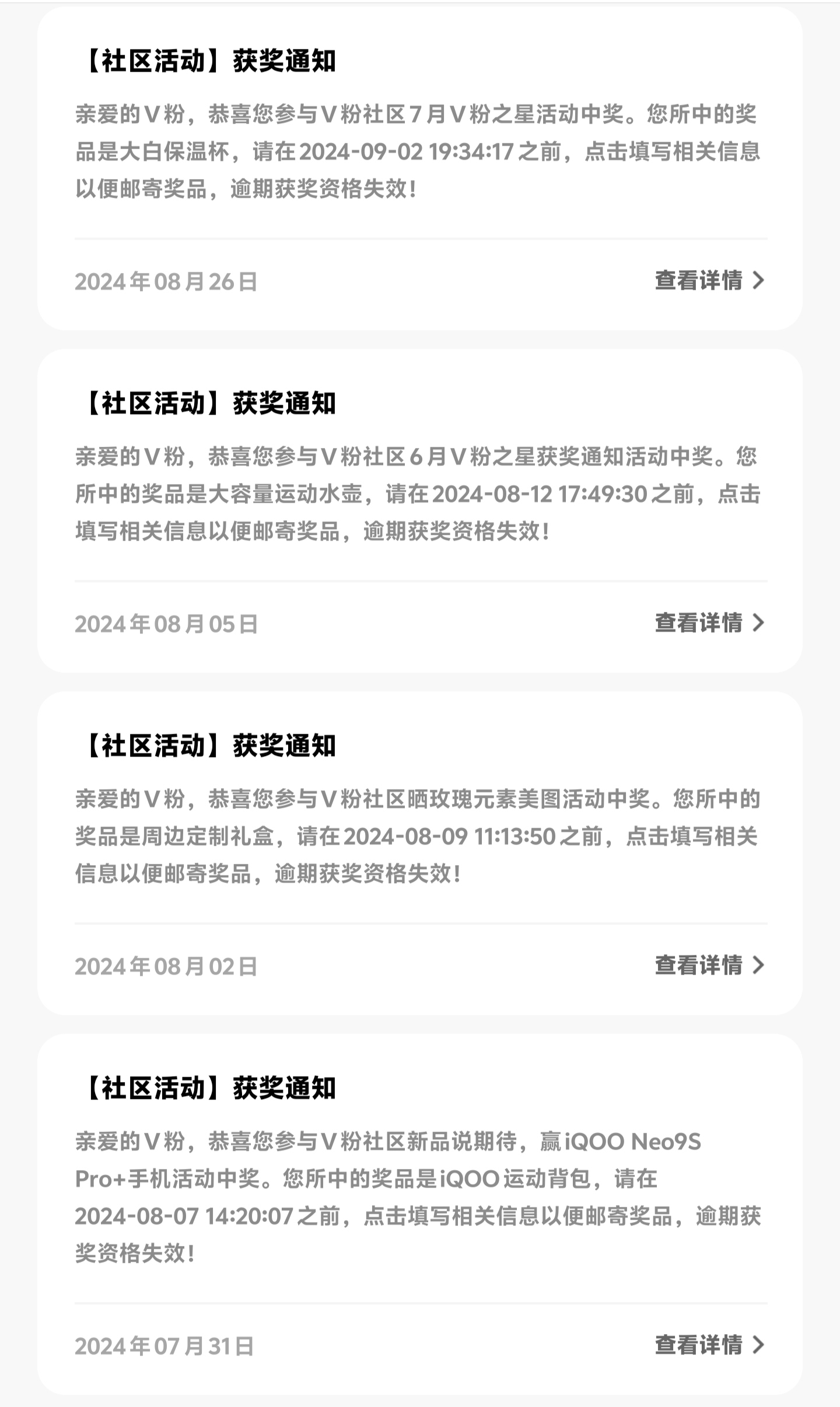Screen dimensions: 840x1407
Task: Open the 大容量运动水壶 prize notification card
Action: pyautogui.click(x=420, y=511)
